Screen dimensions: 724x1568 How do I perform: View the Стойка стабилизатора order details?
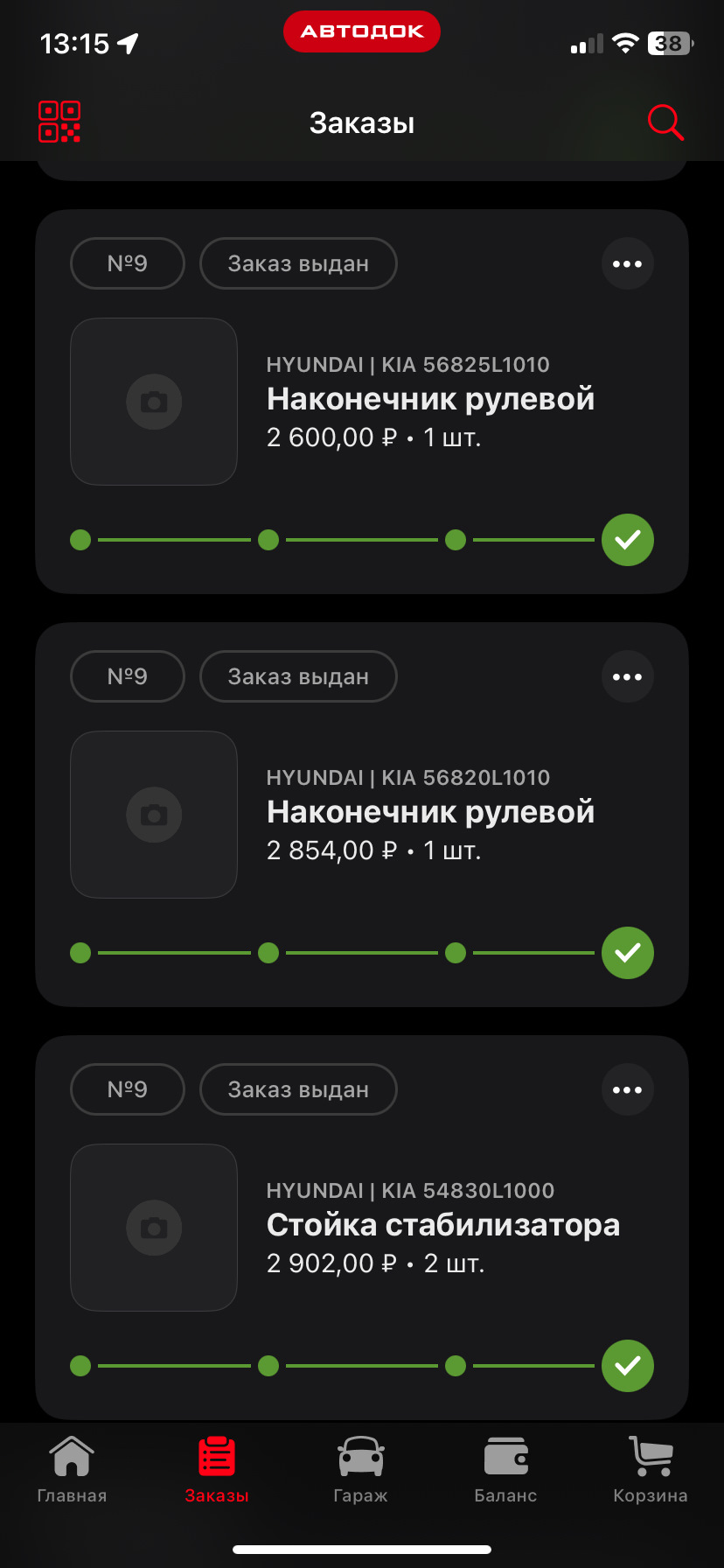point(442,1226)
